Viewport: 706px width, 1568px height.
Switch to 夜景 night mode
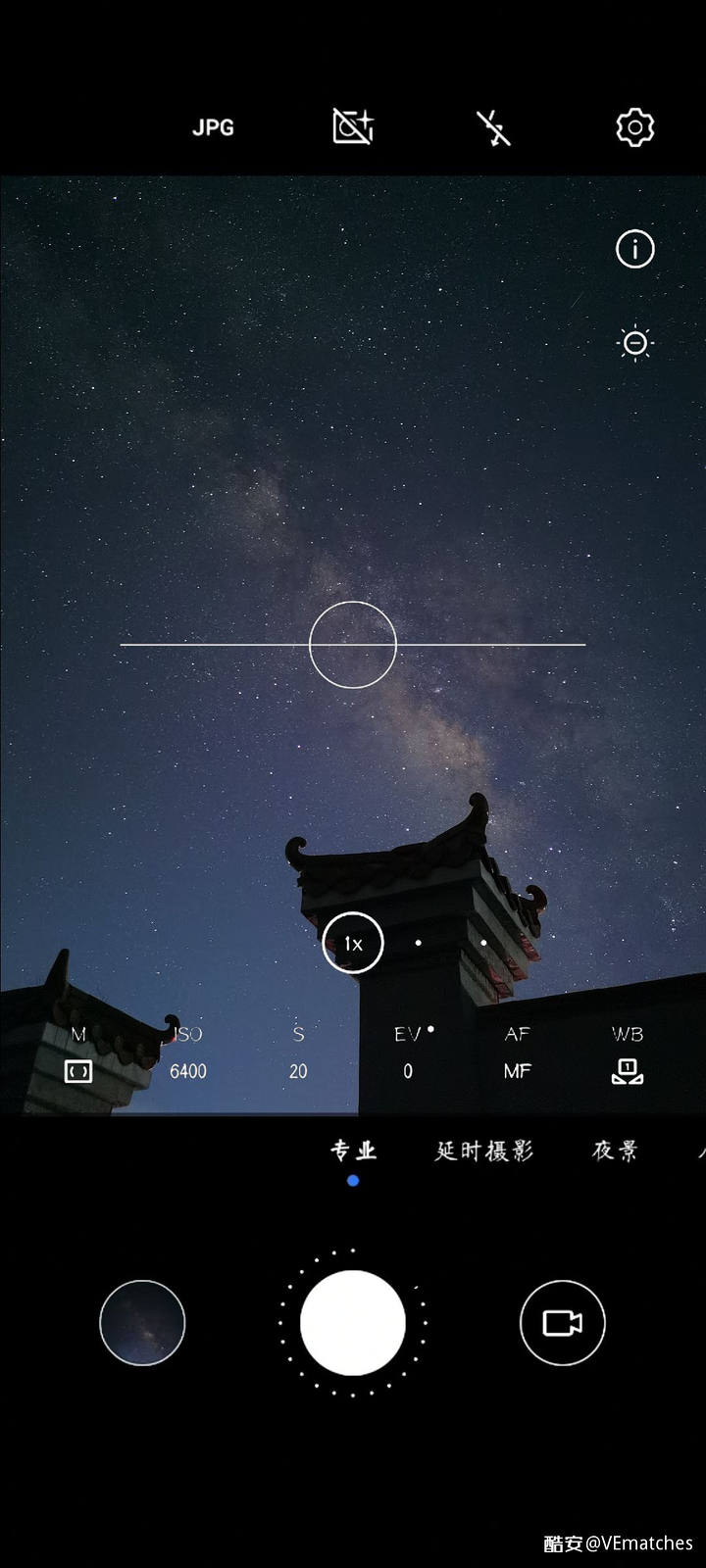[615, 1151]
